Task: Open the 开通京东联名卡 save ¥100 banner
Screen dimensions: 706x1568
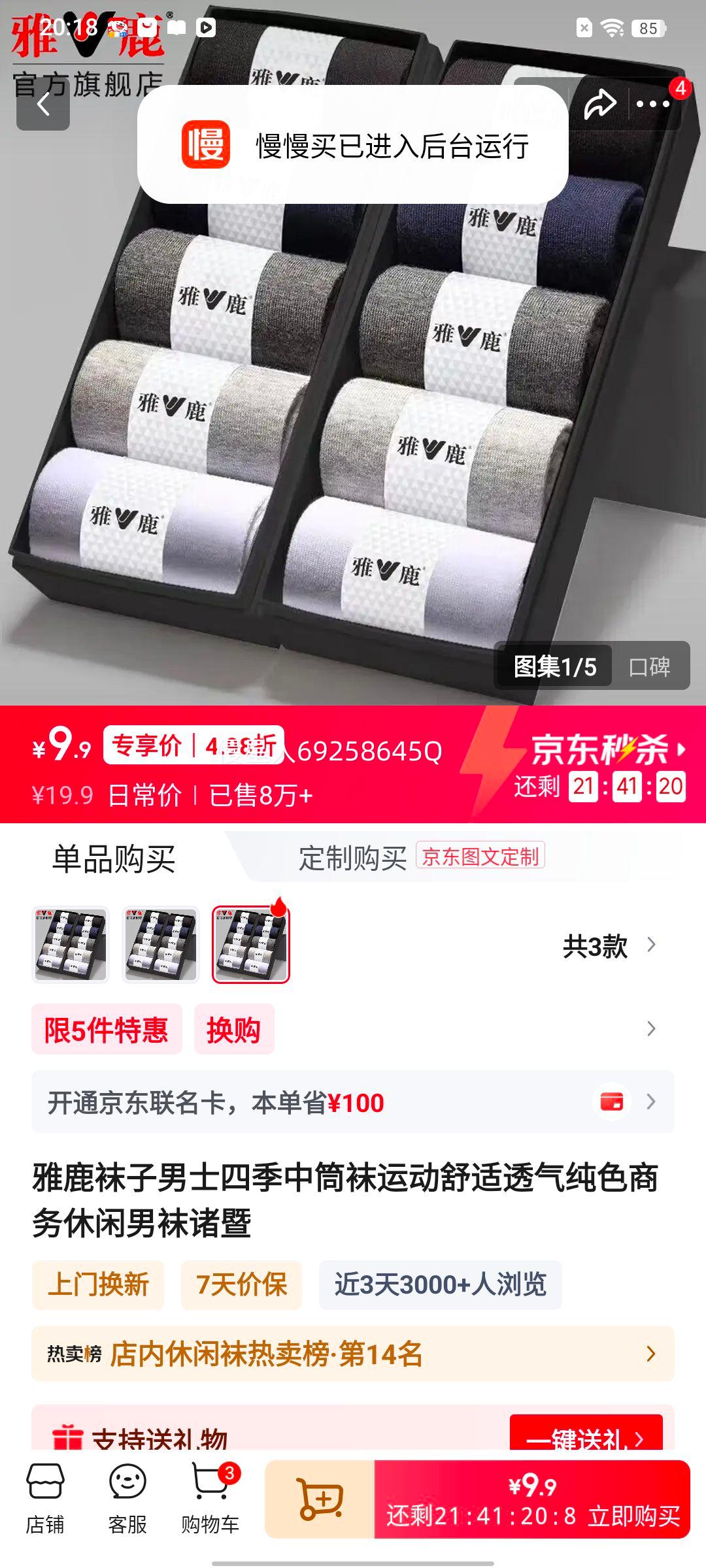Action: tap(353, 1102)
